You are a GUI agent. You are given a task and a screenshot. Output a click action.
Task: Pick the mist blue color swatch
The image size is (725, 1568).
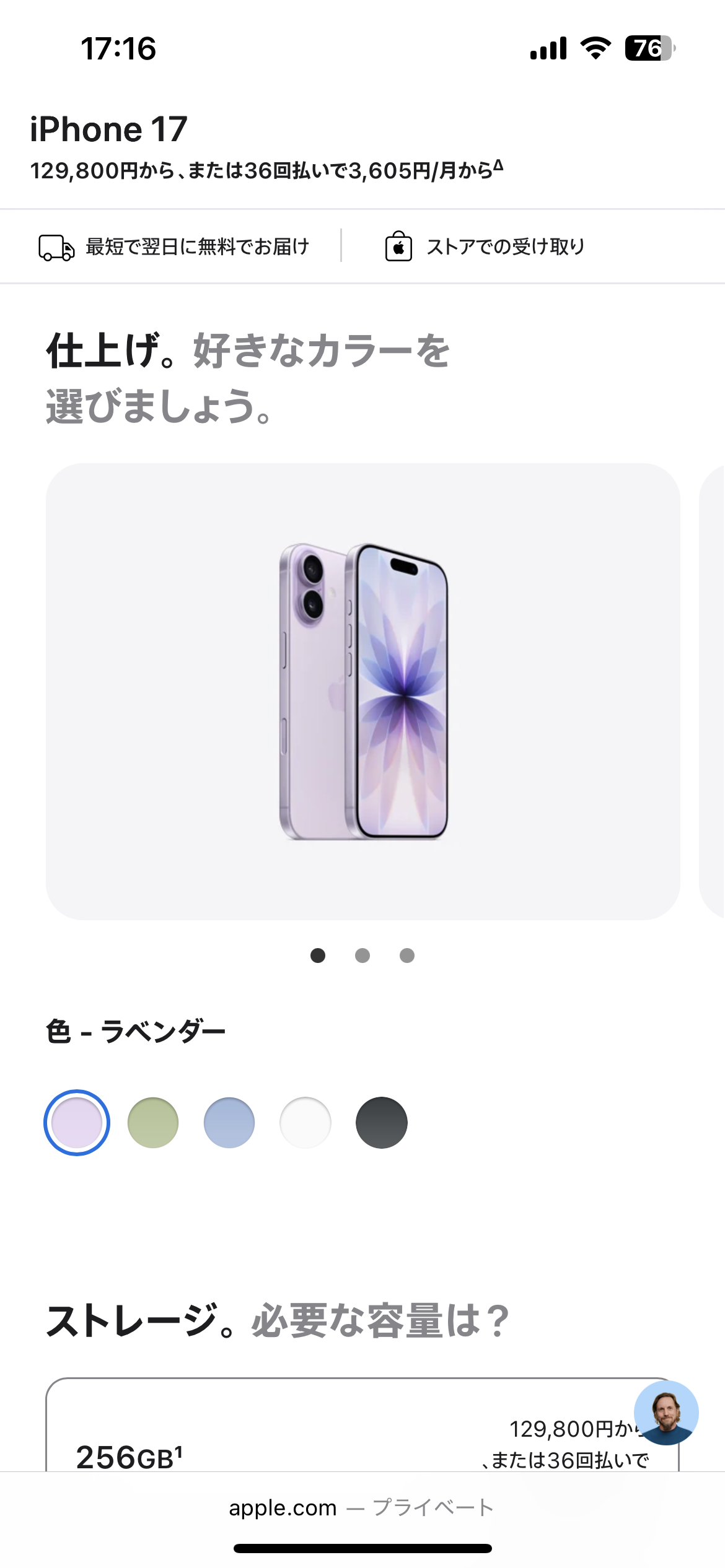pyautogui.click(x=229, y=1122)
